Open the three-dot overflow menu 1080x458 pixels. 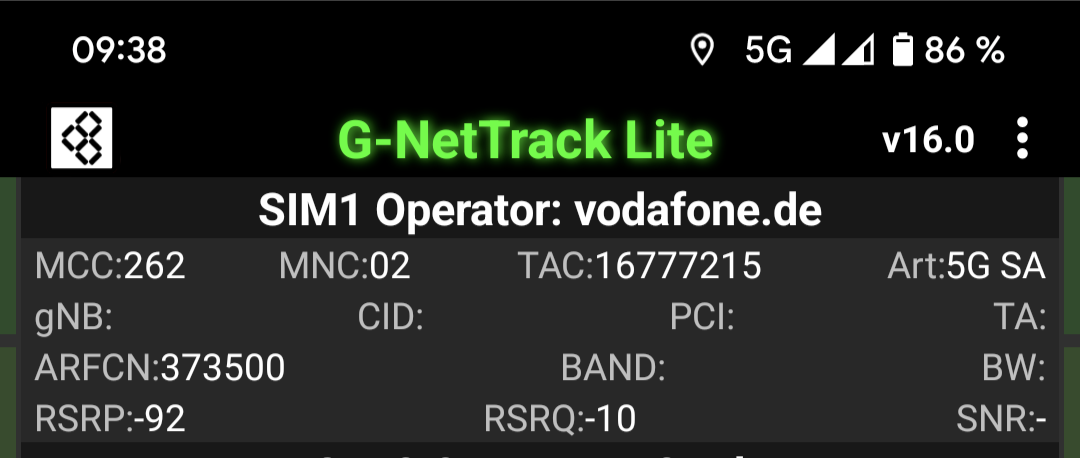click(x=1021, y=138)
